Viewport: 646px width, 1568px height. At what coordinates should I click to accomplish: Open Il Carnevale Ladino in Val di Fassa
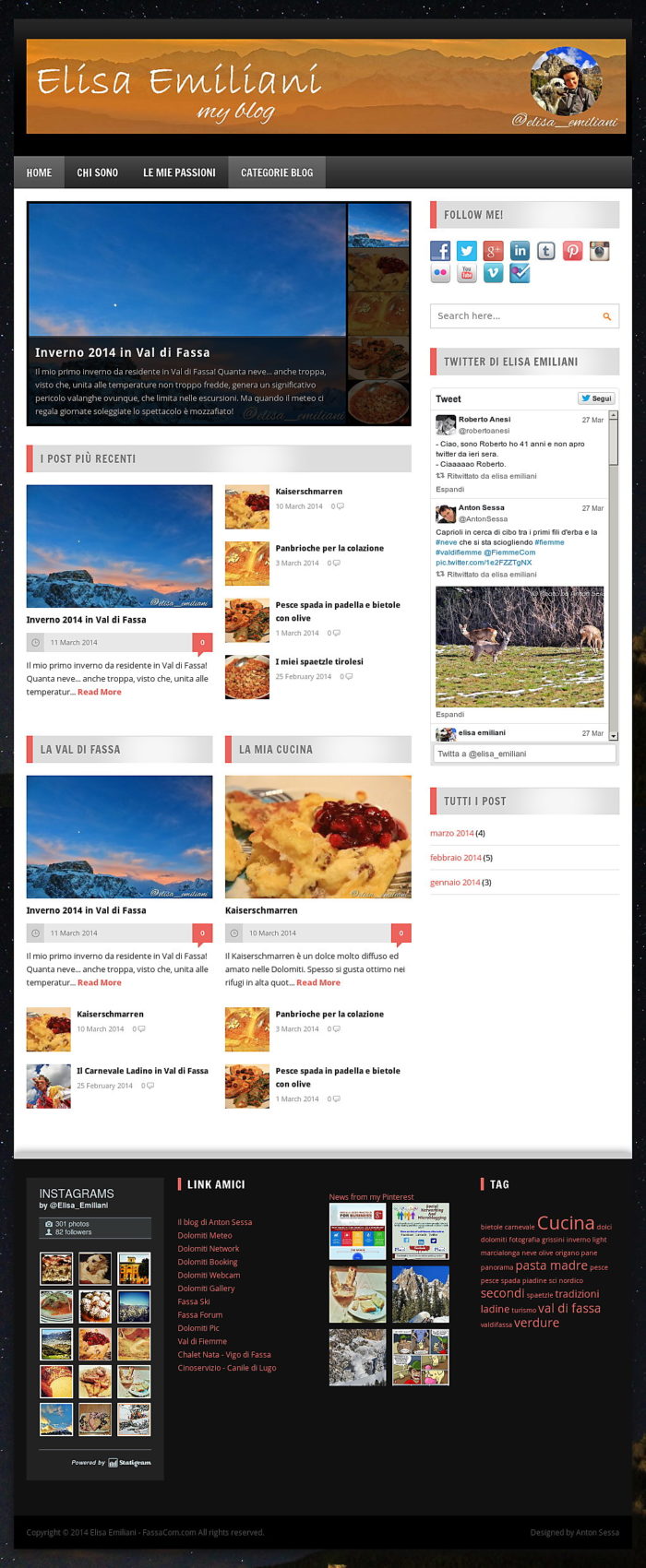tap(142, 1071)
